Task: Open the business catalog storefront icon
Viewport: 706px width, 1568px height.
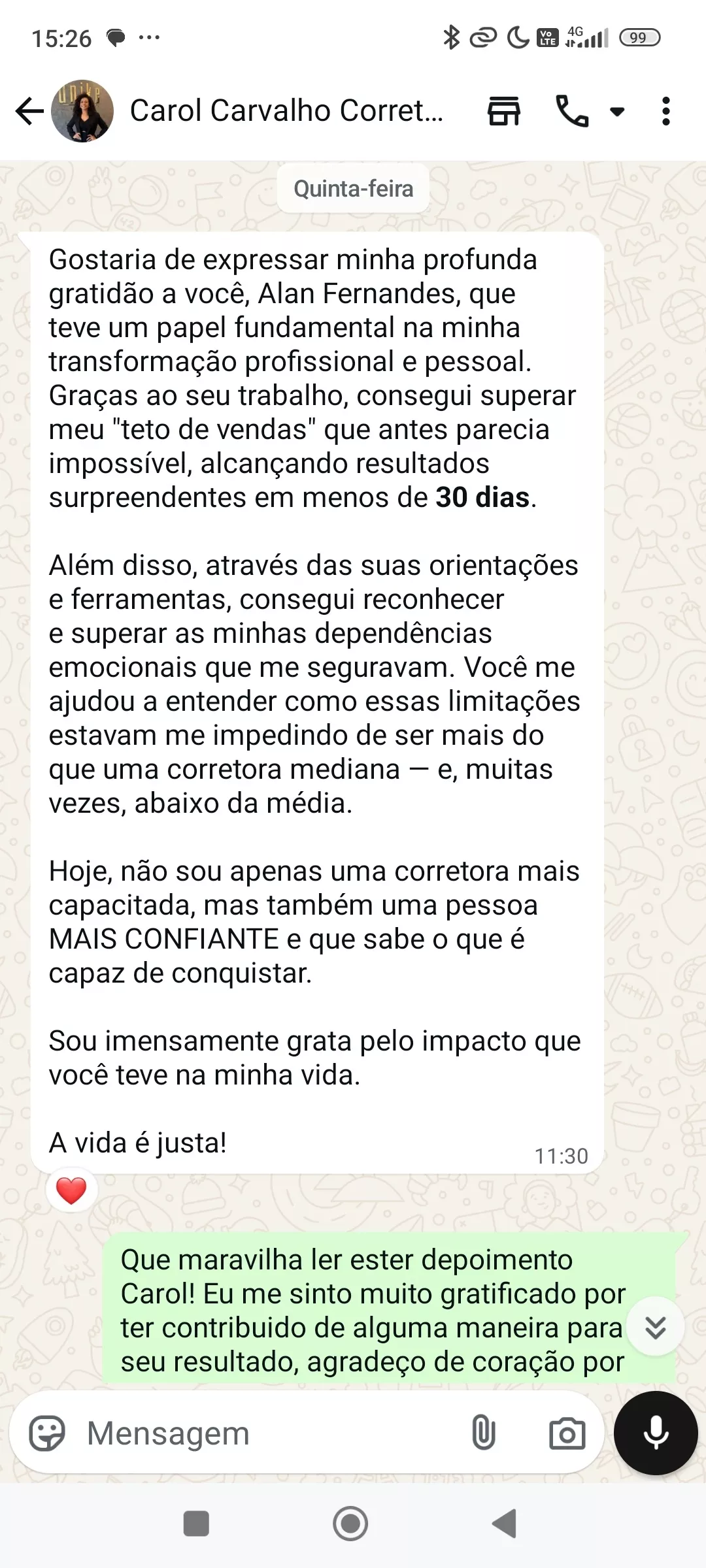Action: (x=504, y=111)
